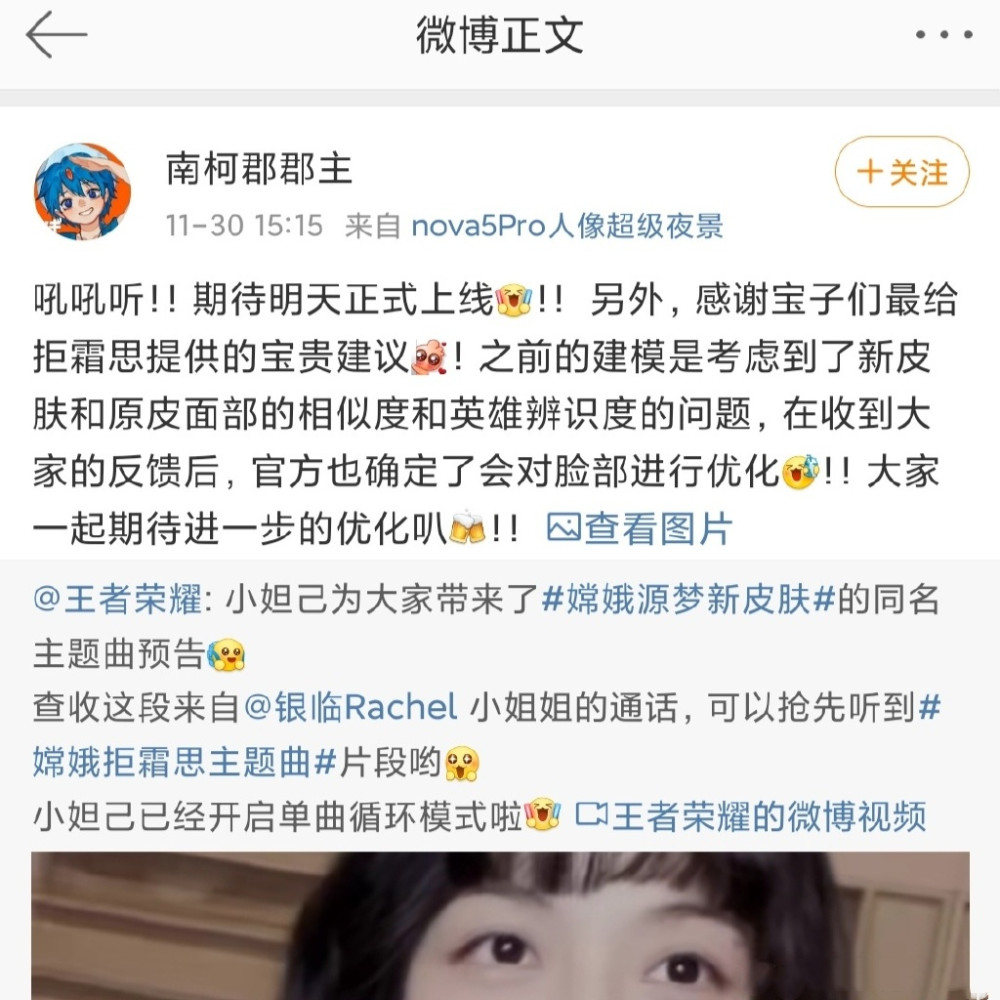
Task: Open the @王者荣耀 mention
Action: (x=116, y=601)
